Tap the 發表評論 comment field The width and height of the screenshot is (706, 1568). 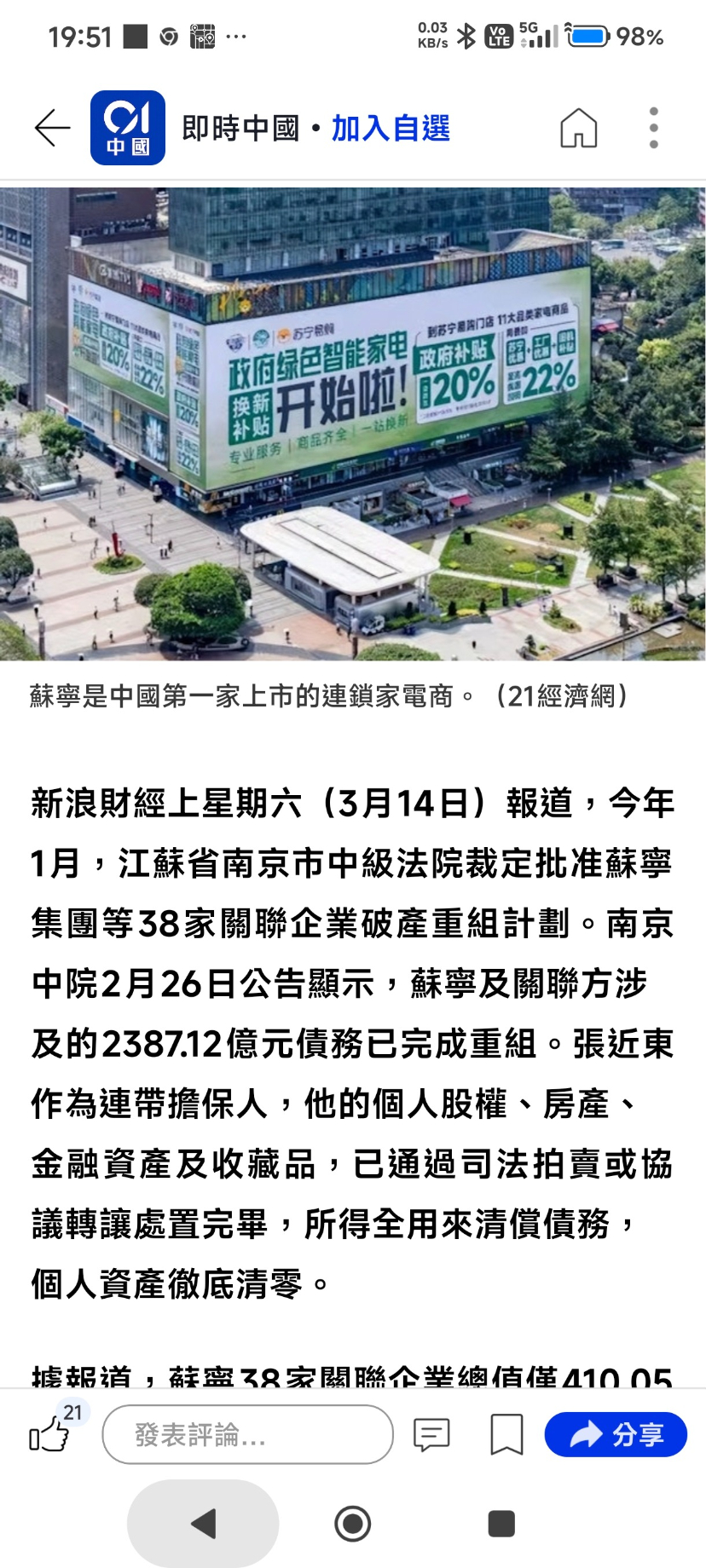[247, 1435]
